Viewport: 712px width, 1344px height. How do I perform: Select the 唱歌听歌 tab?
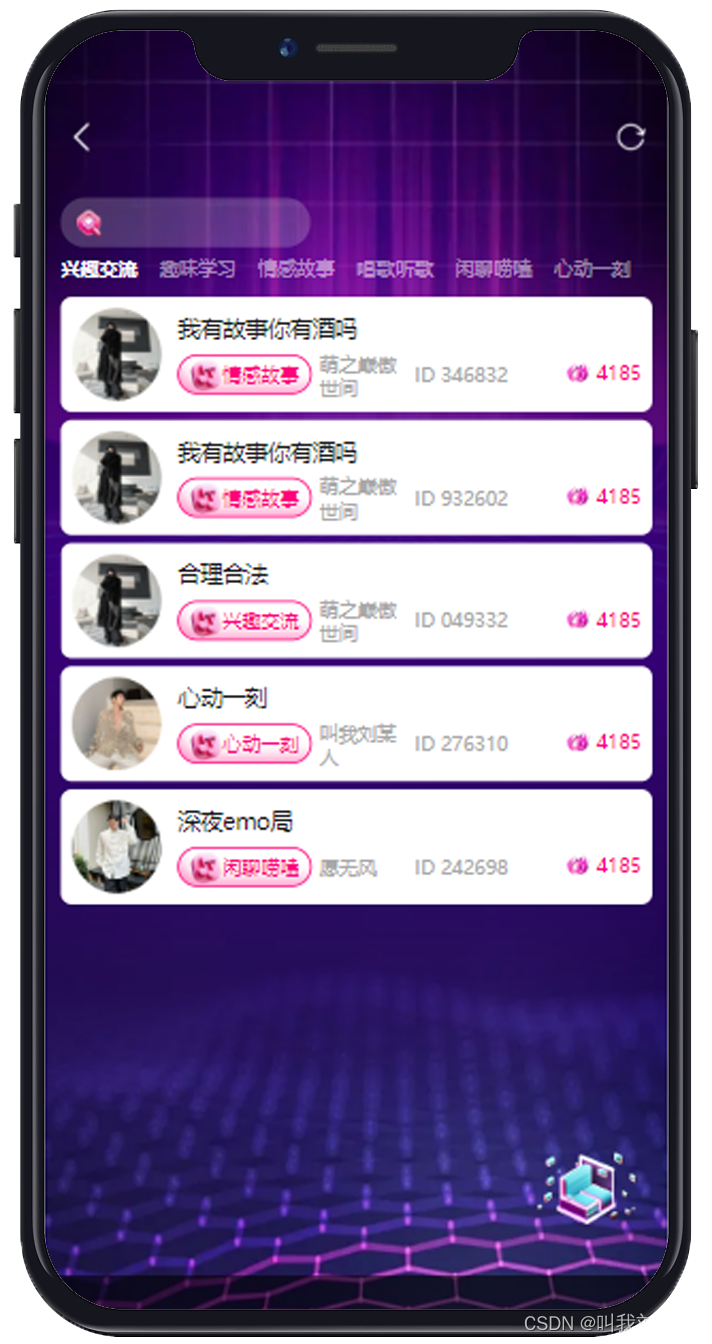(x=395, y=269)
